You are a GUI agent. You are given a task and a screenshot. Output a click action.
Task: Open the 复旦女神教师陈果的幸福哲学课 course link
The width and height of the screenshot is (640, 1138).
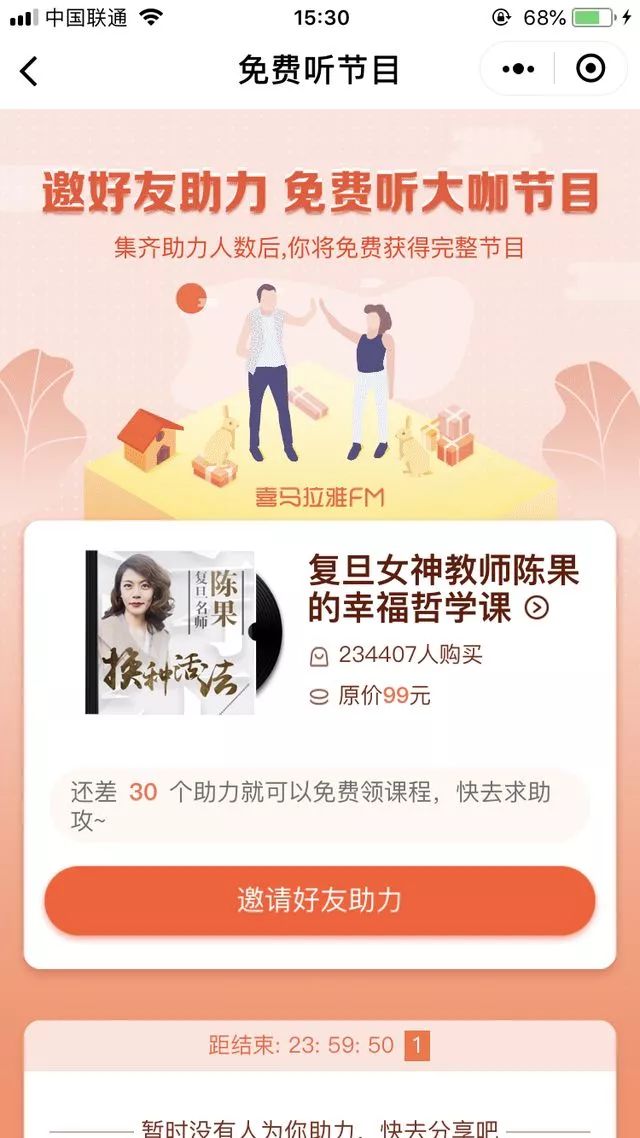tap(443, 589)
